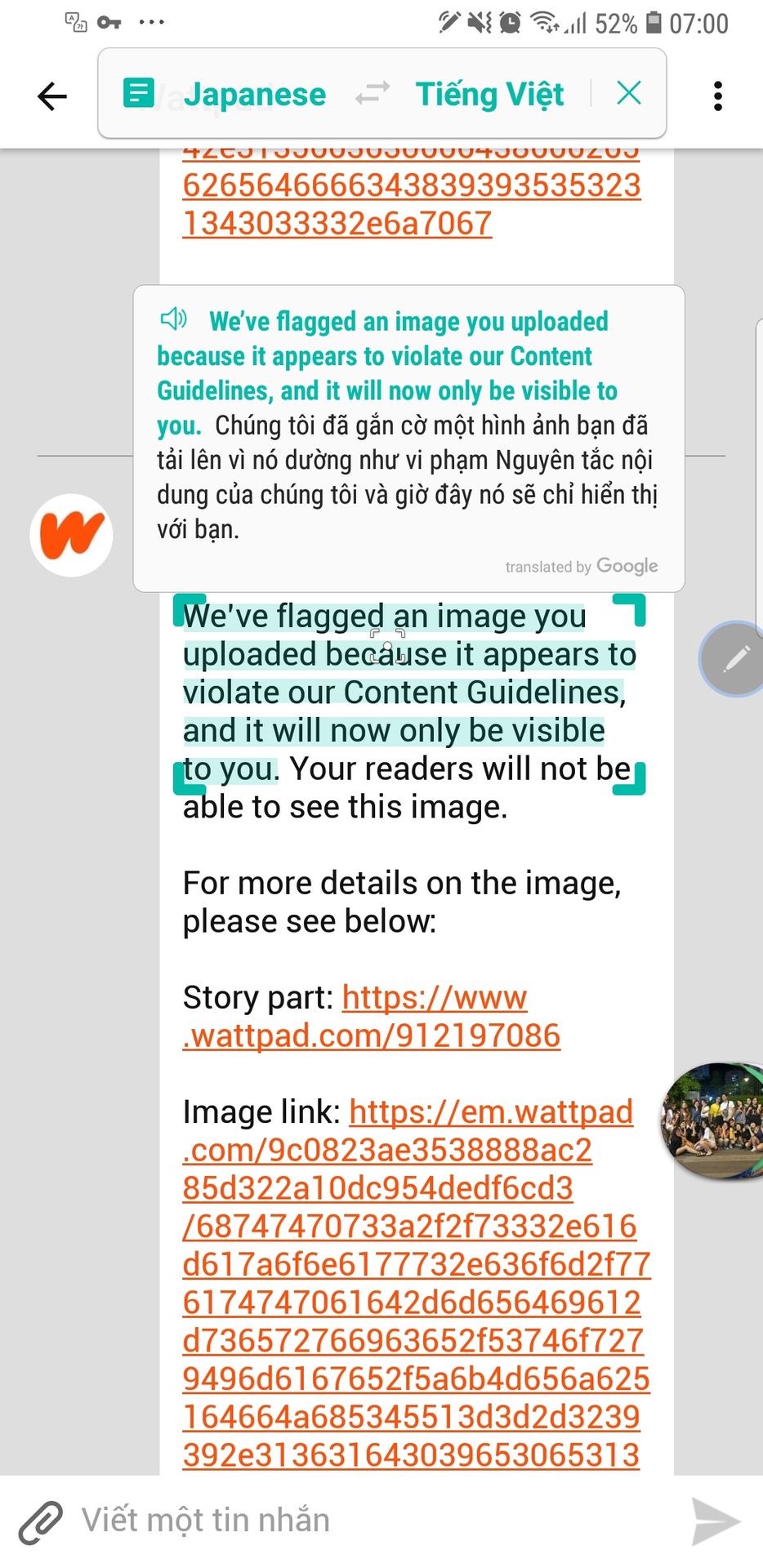
Task: Close the translation language bar
Action: click(629, 93)
